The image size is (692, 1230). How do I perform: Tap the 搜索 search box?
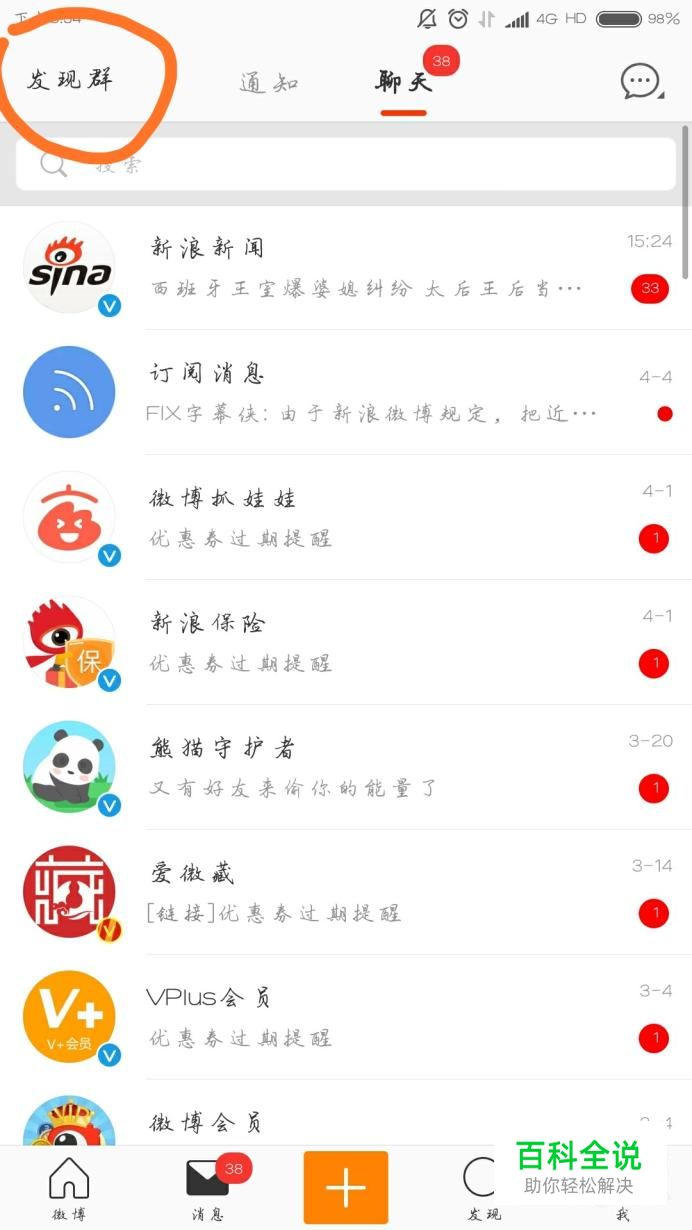[346, 164]
